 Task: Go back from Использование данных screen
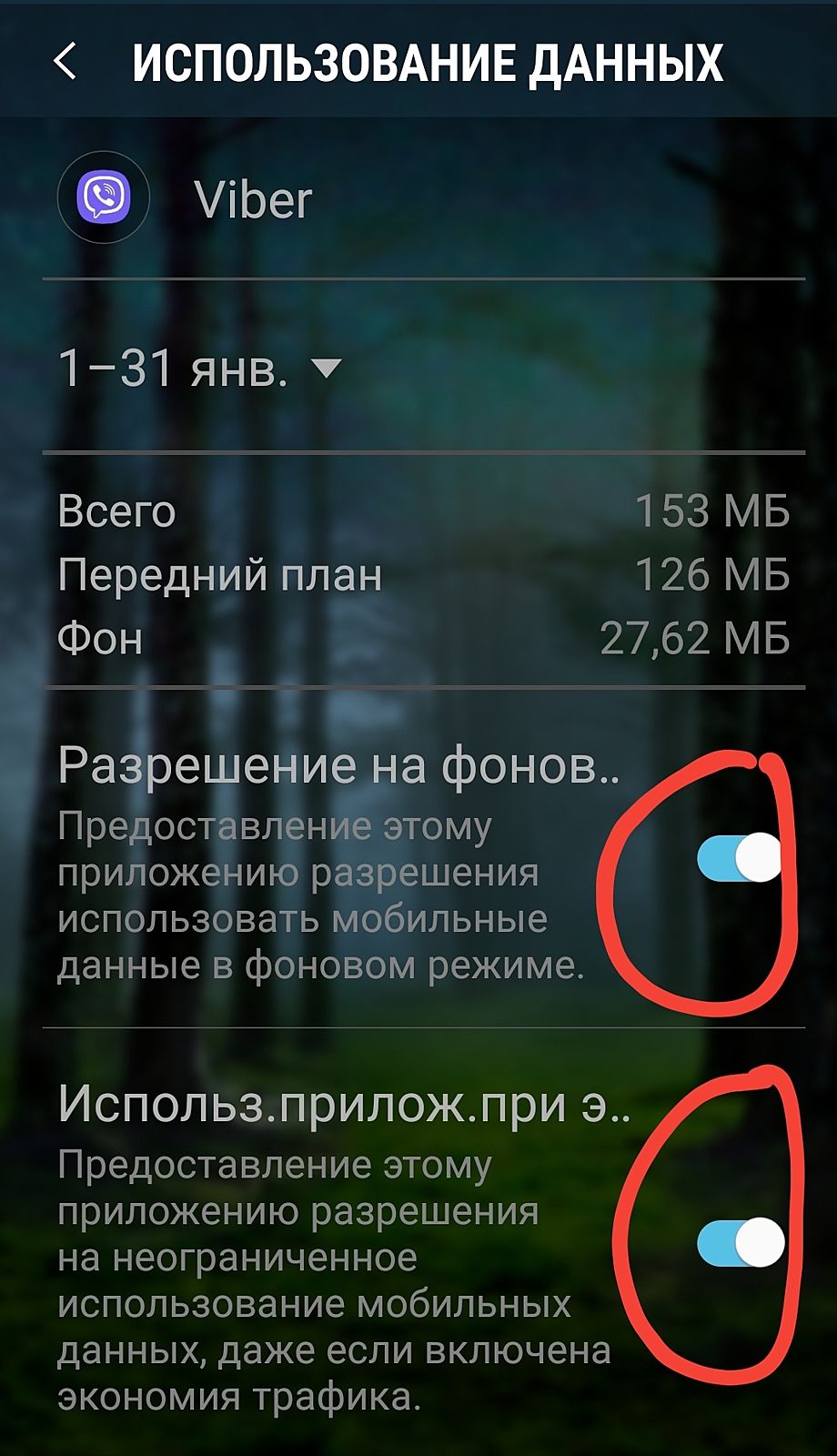tap(66, 62)
